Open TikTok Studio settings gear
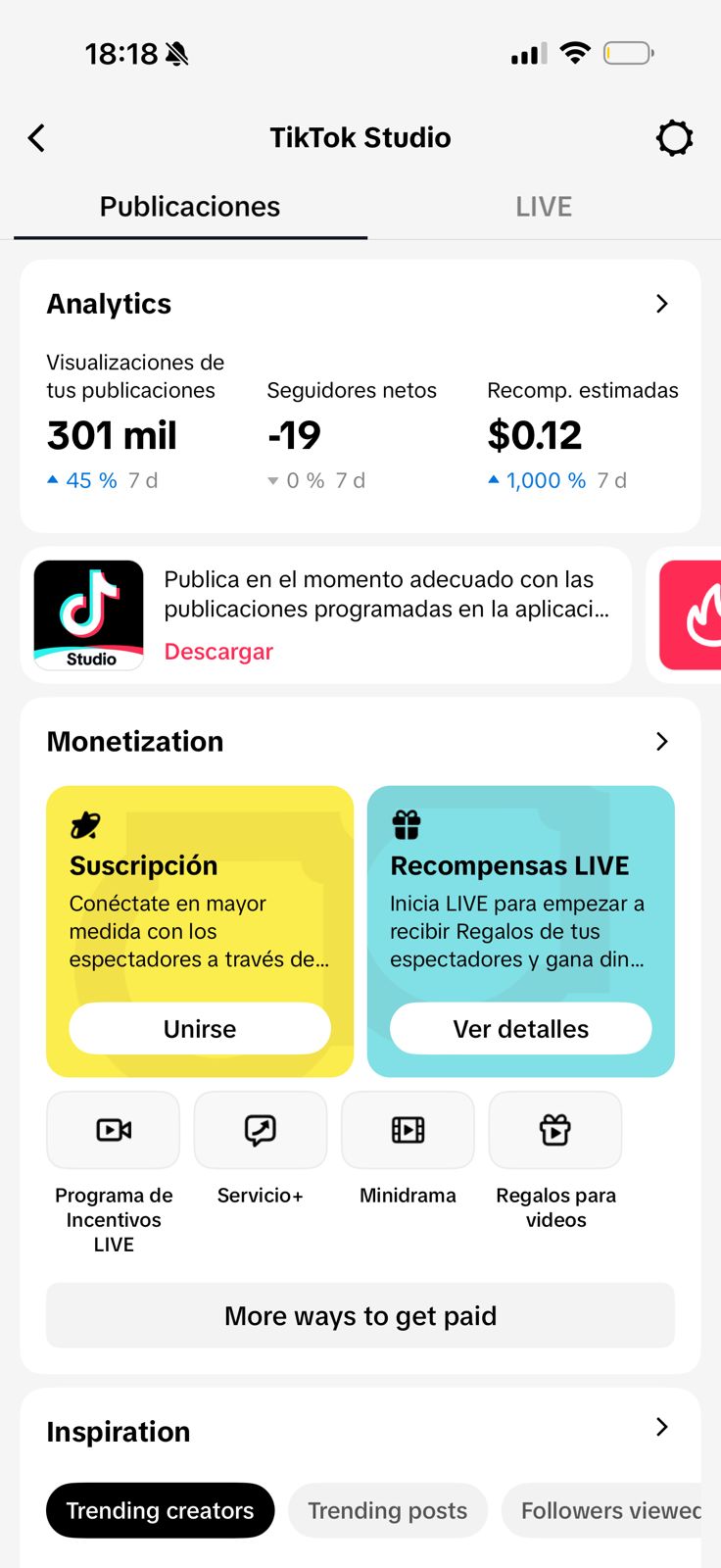The height and width of the screenshot is (1568, 721). click(674, 138)
